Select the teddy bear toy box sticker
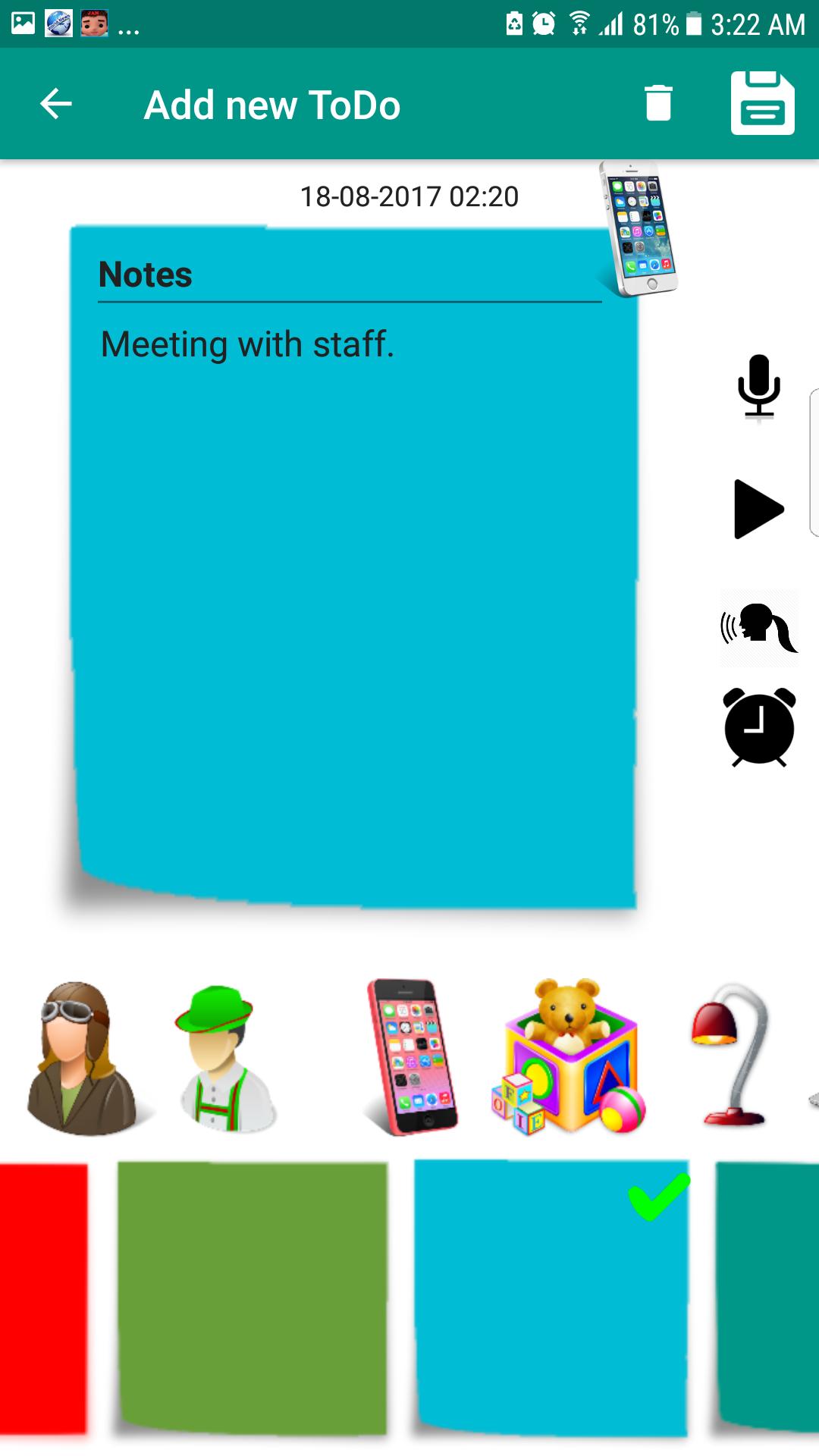Viewport: 819px width, 1456px height. coord(569,1057)
